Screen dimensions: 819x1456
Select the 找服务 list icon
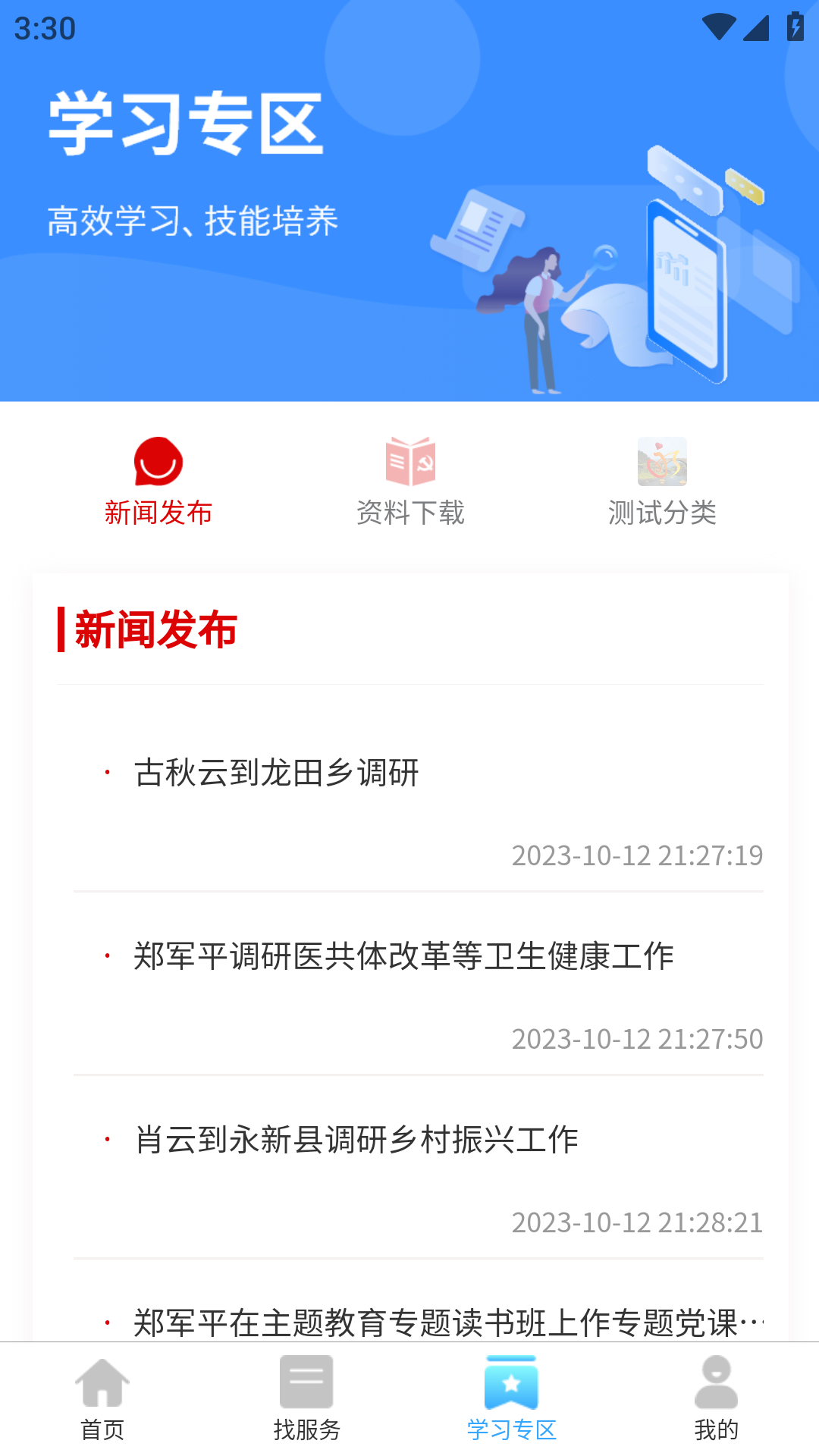pyautogui.click(x=307, y=1382)
